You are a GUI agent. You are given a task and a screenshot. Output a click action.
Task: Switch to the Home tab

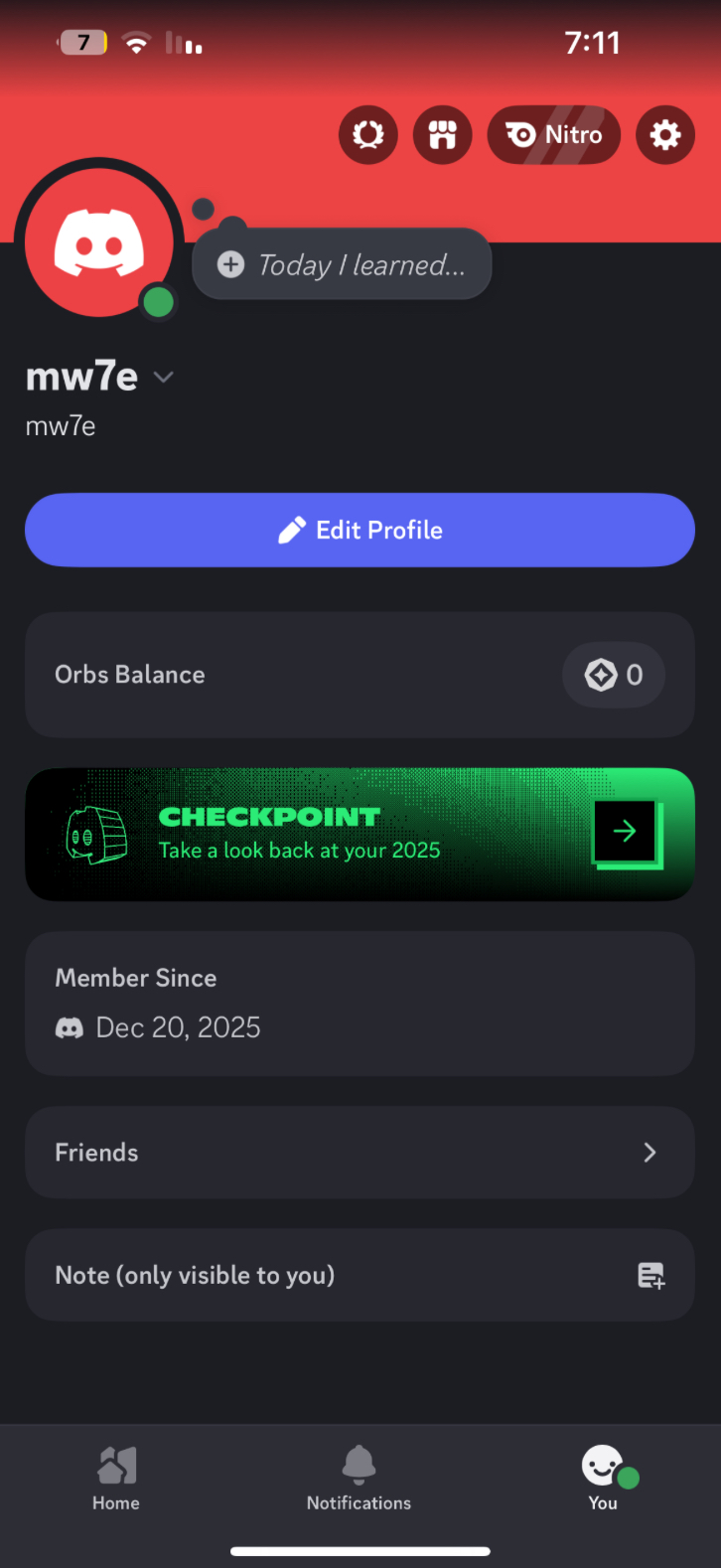(x=116, y=1478)
